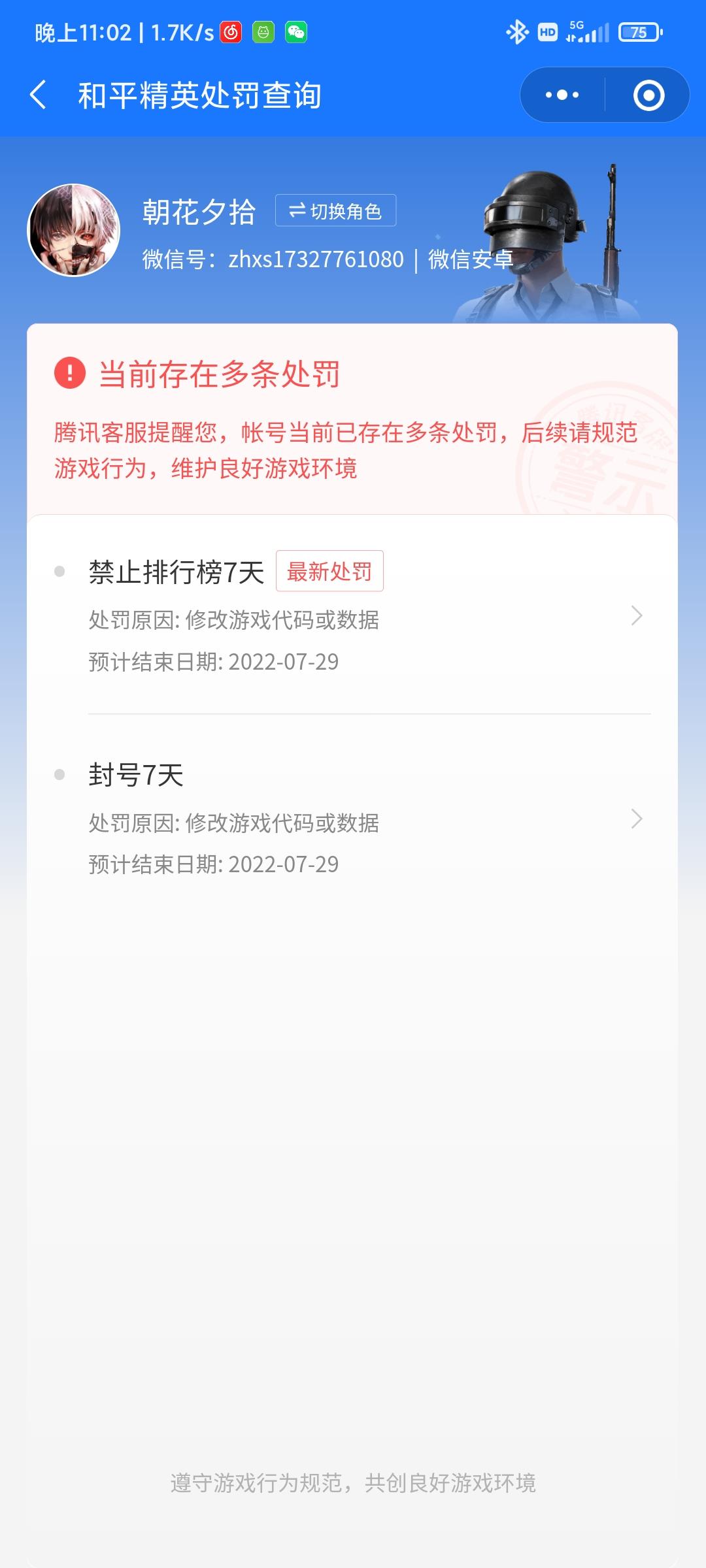
Task: Tap the bullet dot beside 封号7天
Action: point(59,772)
